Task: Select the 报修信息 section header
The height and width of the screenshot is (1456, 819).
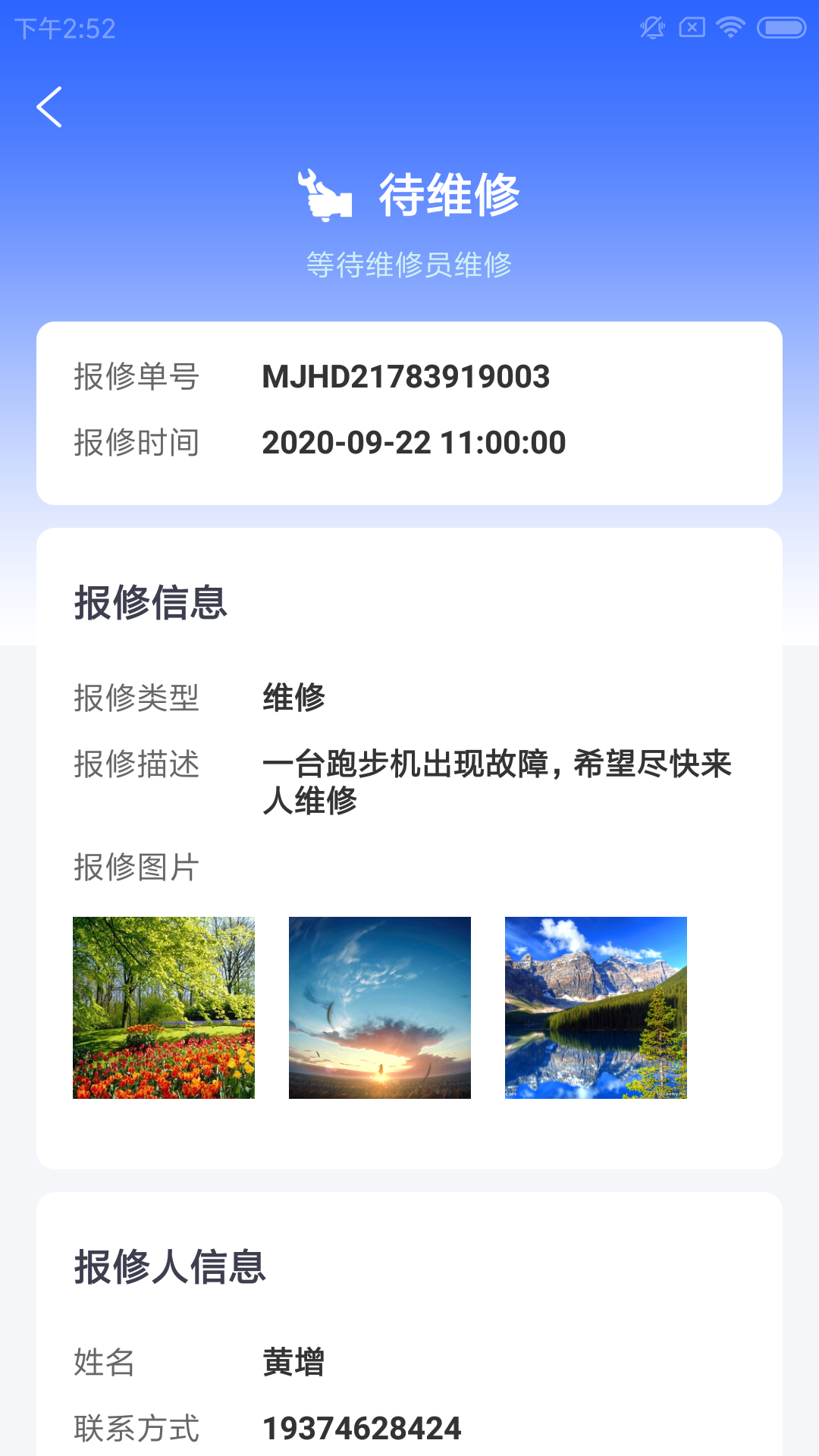Action: 151,602
